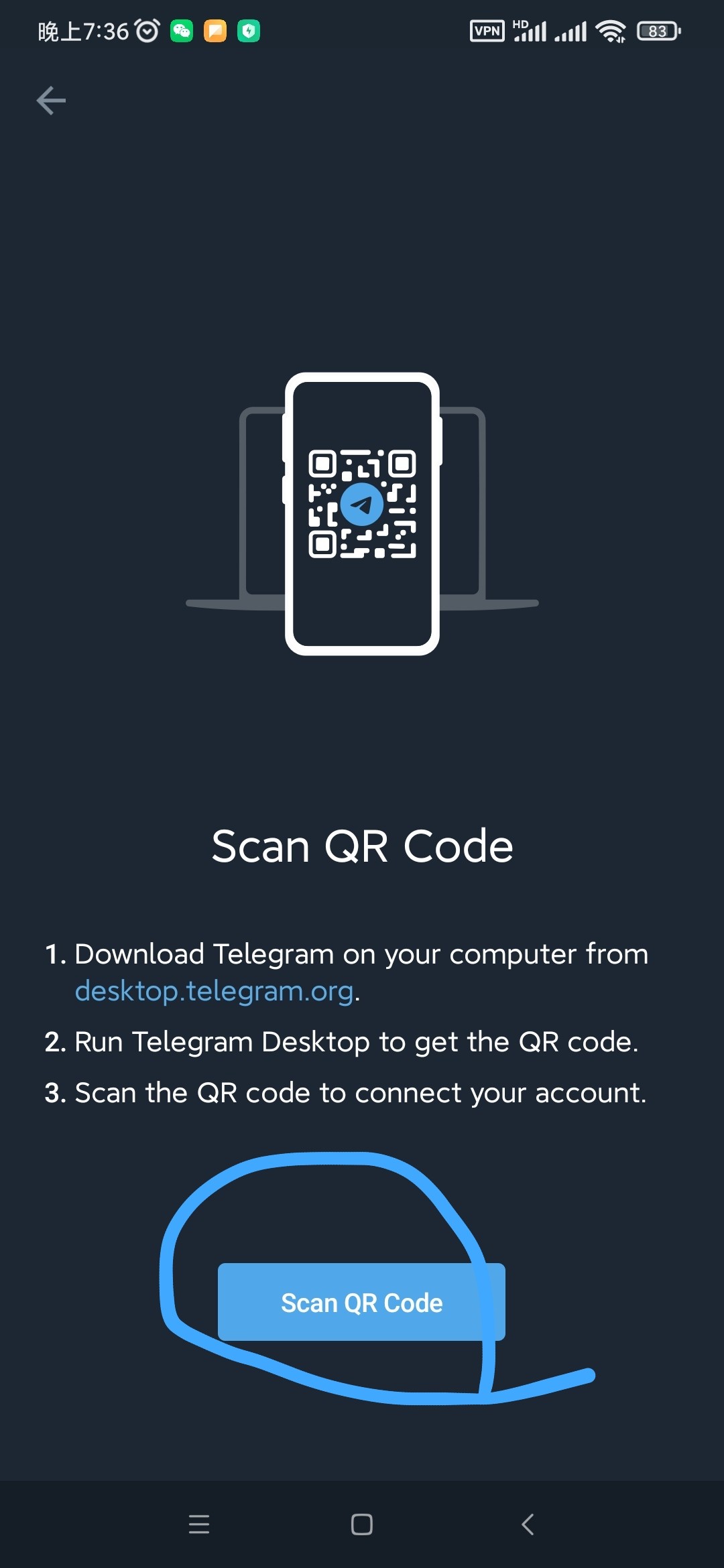
Task: Go back using the top arrow
Action: [x=51, y=101]
